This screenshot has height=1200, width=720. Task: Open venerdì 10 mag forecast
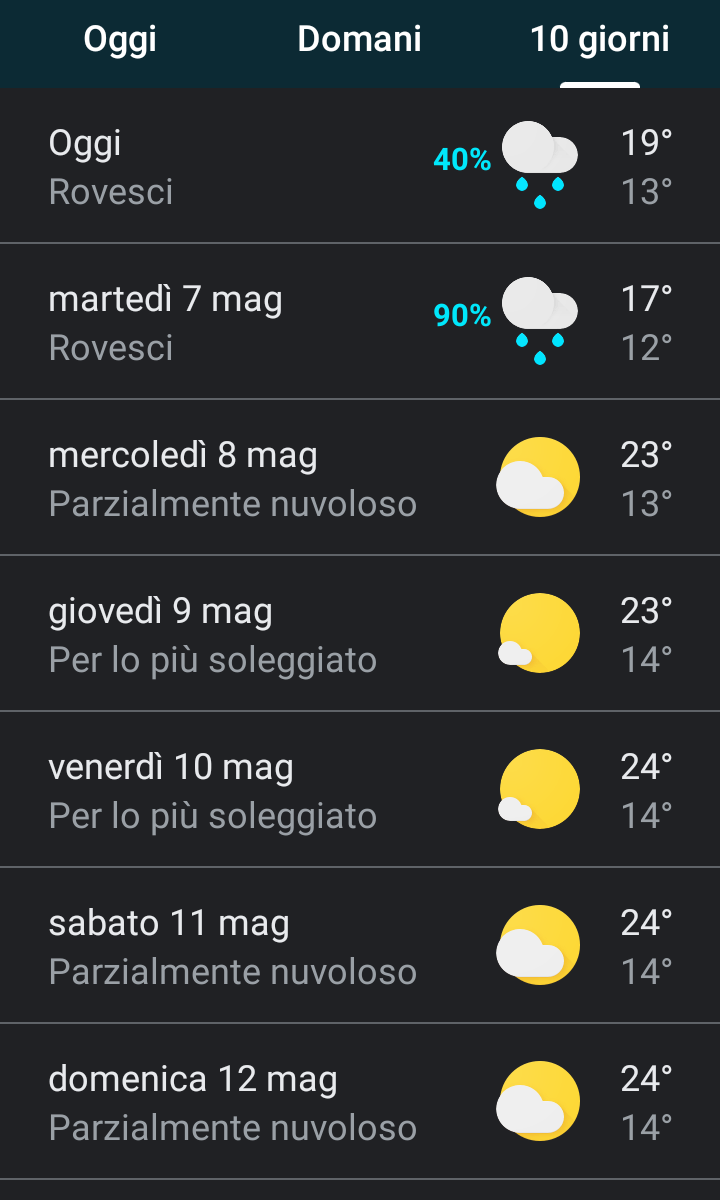(x=360, y=789)
